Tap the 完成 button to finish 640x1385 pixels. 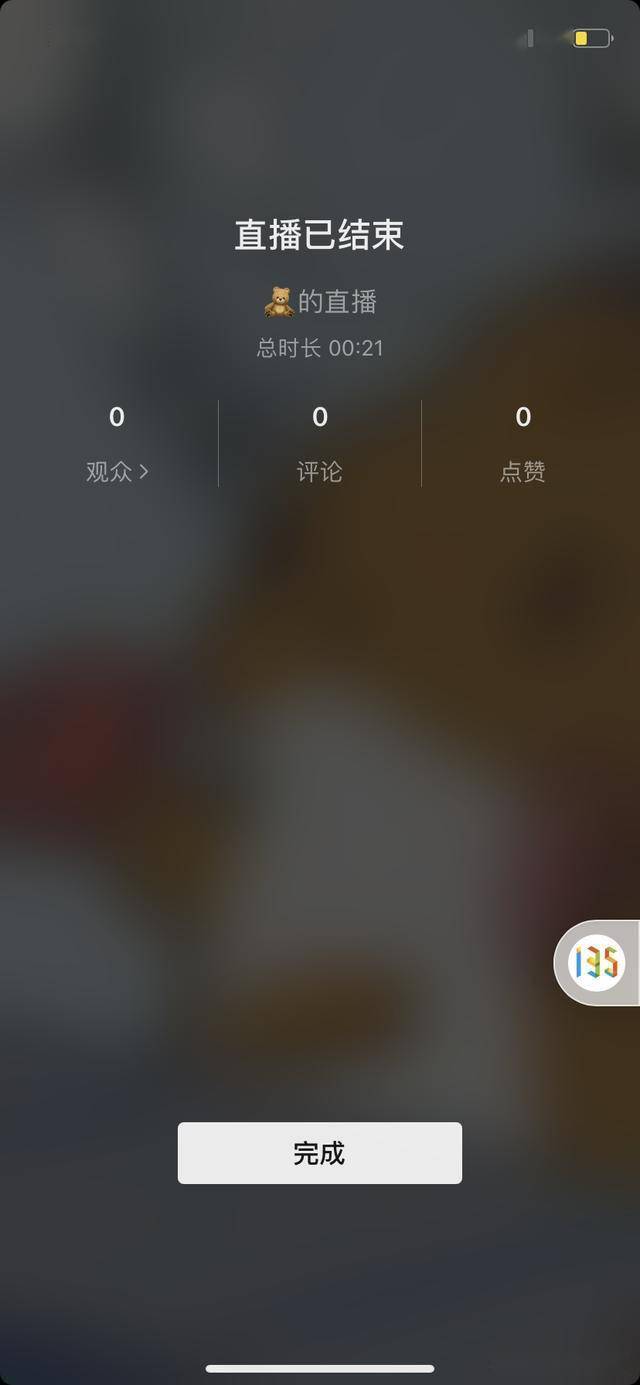[x=319, y=1153]
